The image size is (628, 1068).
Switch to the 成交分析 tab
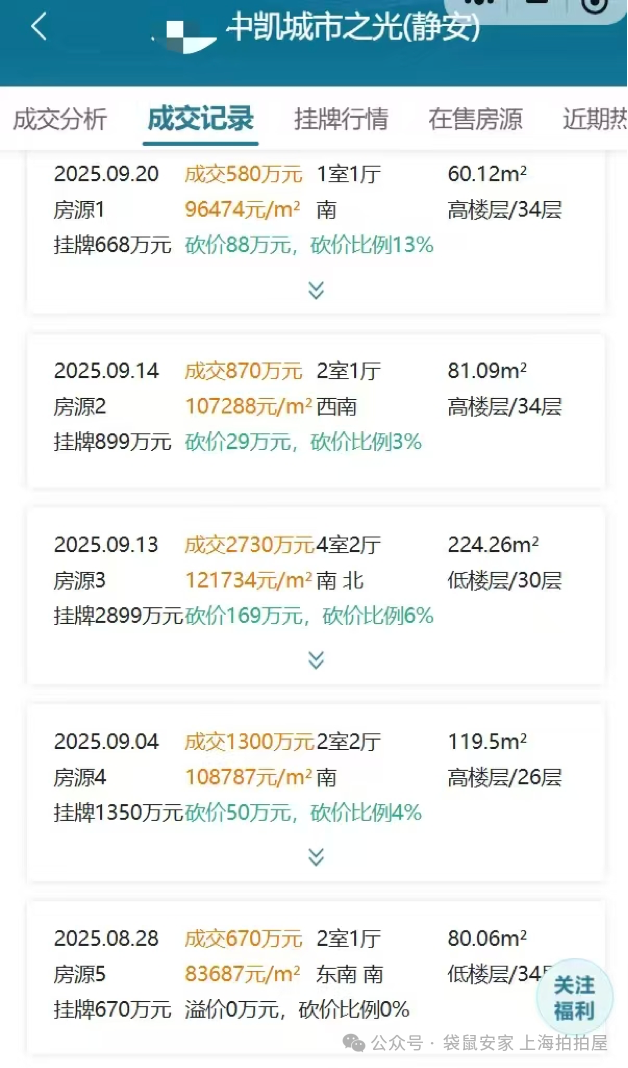pyautogui.click(x=60, y=119)
